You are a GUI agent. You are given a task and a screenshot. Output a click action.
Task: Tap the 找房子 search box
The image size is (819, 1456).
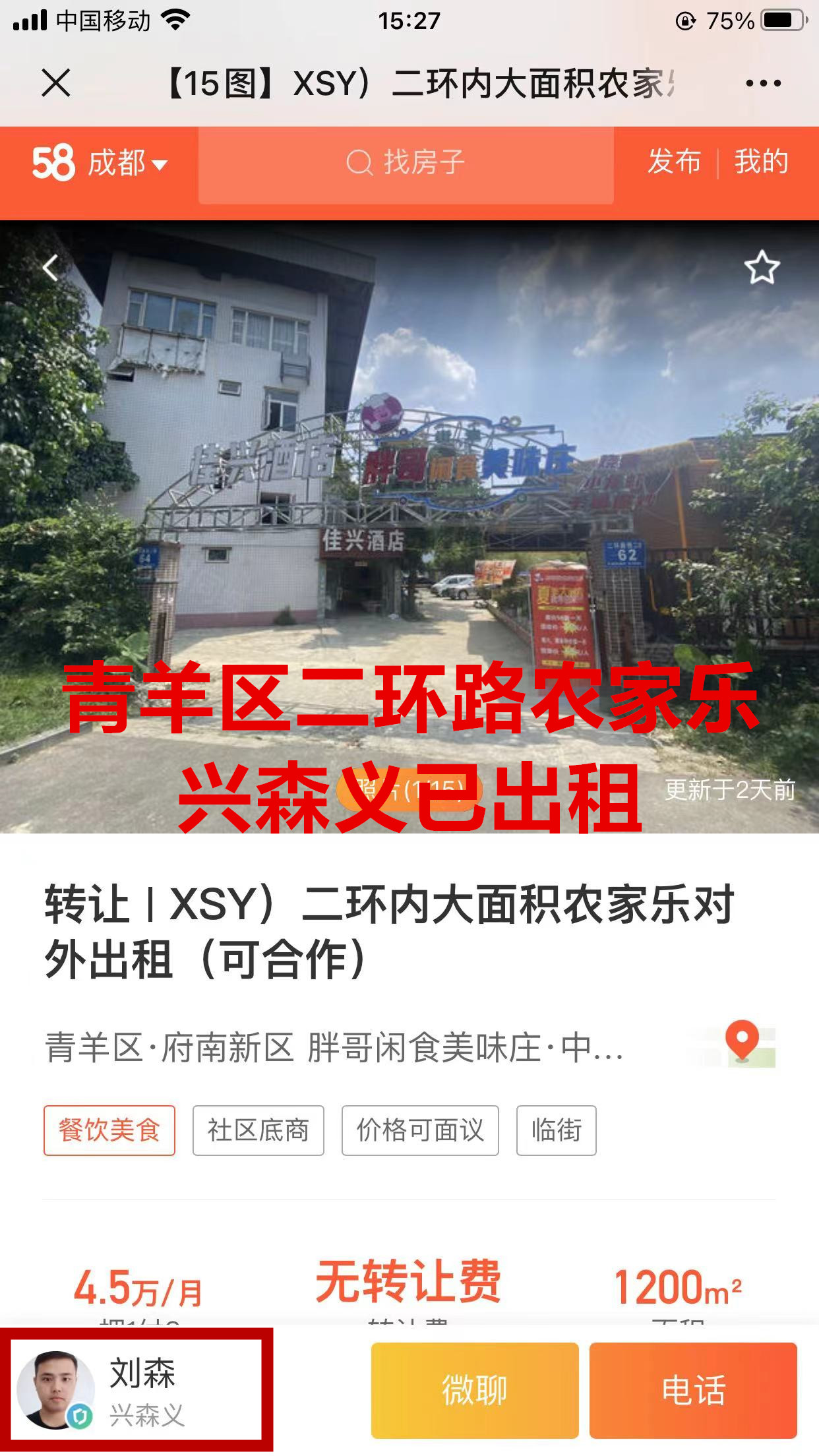[x=406, y=163]
